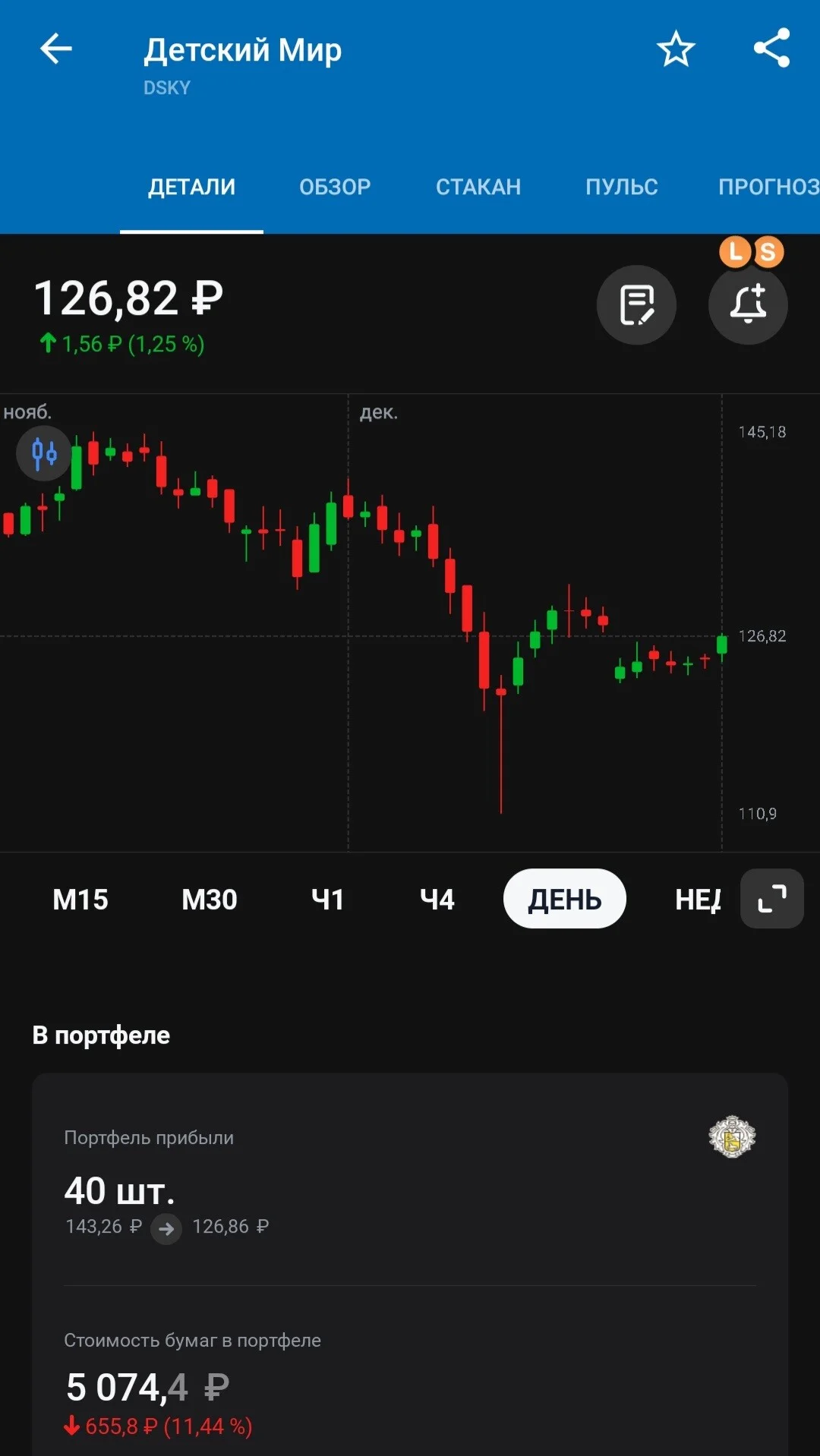Switch to the ПУЛЬС tab
The image size is (820, 1456).
(x=621, y=187)
